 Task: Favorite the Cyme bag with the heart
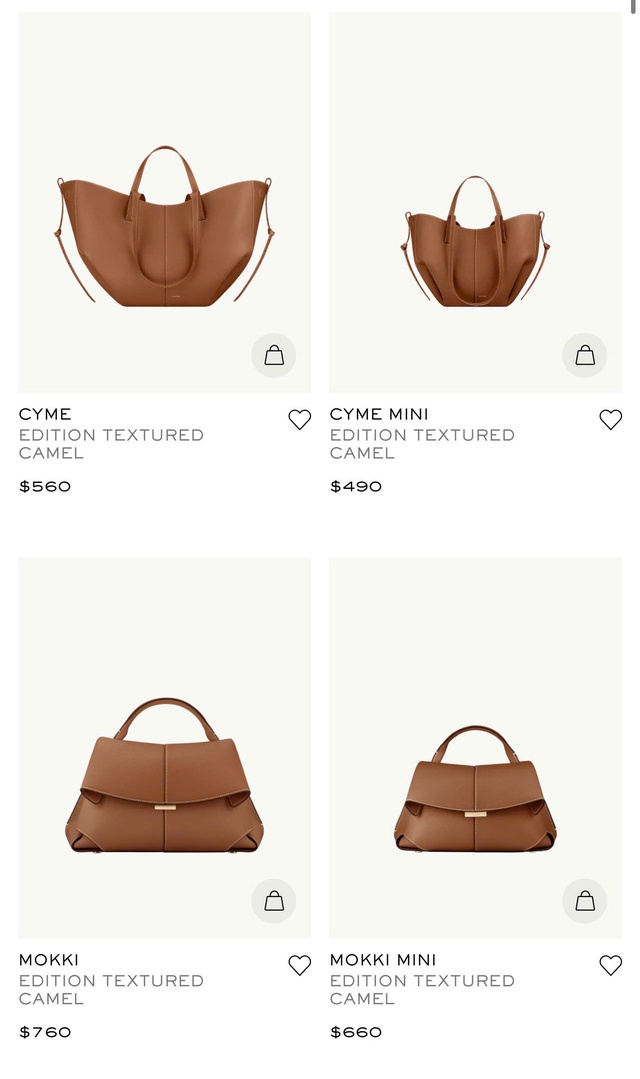299,420
